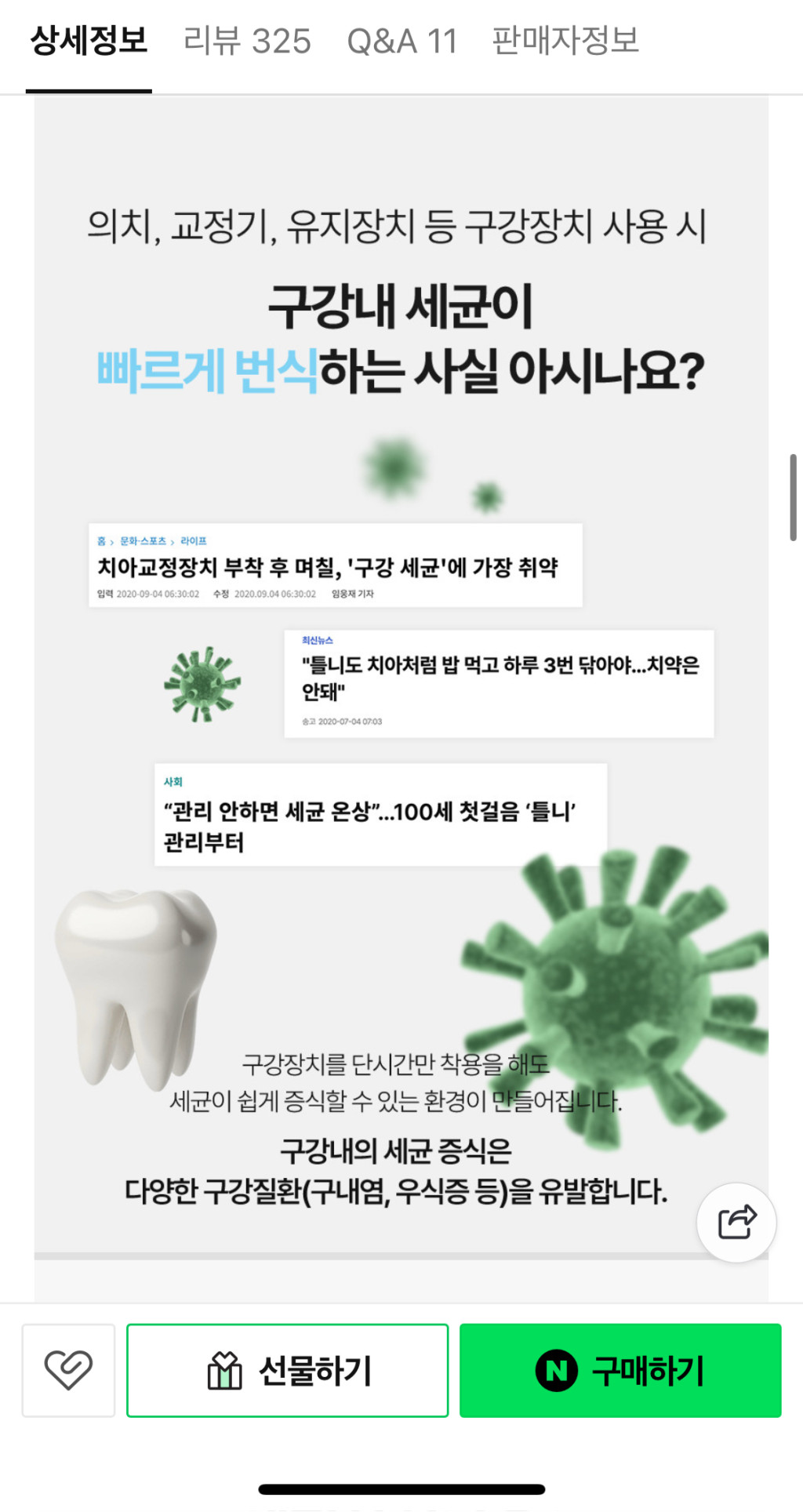The image size is (803, 1512).
Task: Switch to the 리뷰 325 tab
Action: [x=247, y=42]
